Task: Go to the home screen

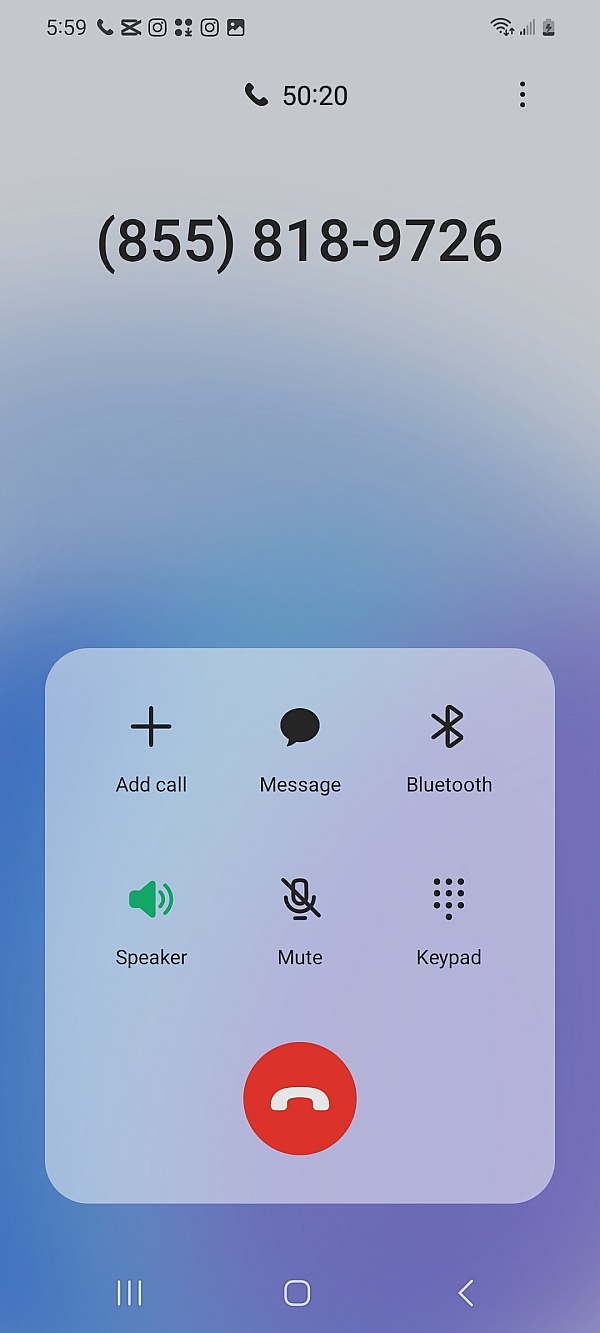Action: point(297,1293)
